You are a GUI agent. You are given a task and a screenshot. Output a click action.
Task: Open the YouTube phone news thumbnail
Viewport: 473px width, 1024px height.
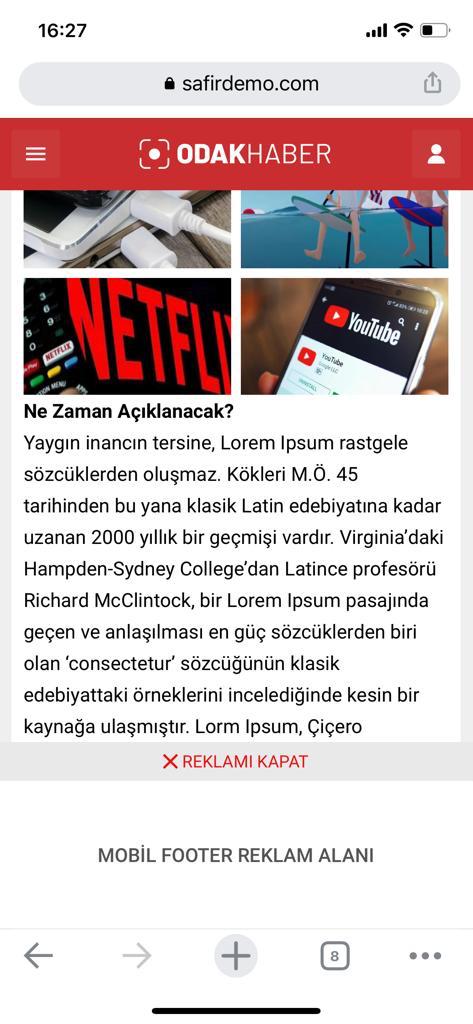coord(344,336)
